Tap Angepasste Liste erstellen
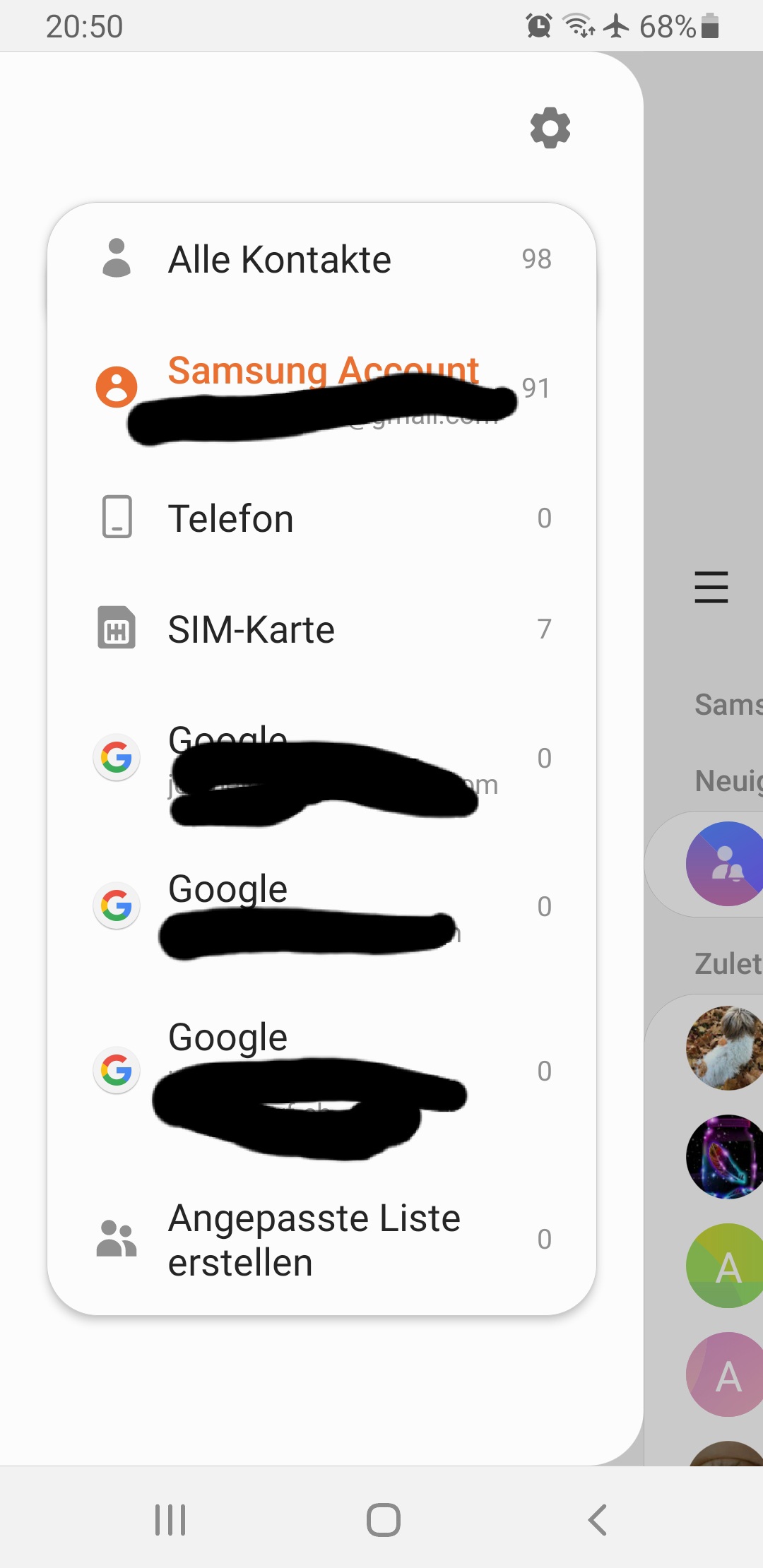The height and width of the screenshot is (1568, 763). coord(322,1240)
